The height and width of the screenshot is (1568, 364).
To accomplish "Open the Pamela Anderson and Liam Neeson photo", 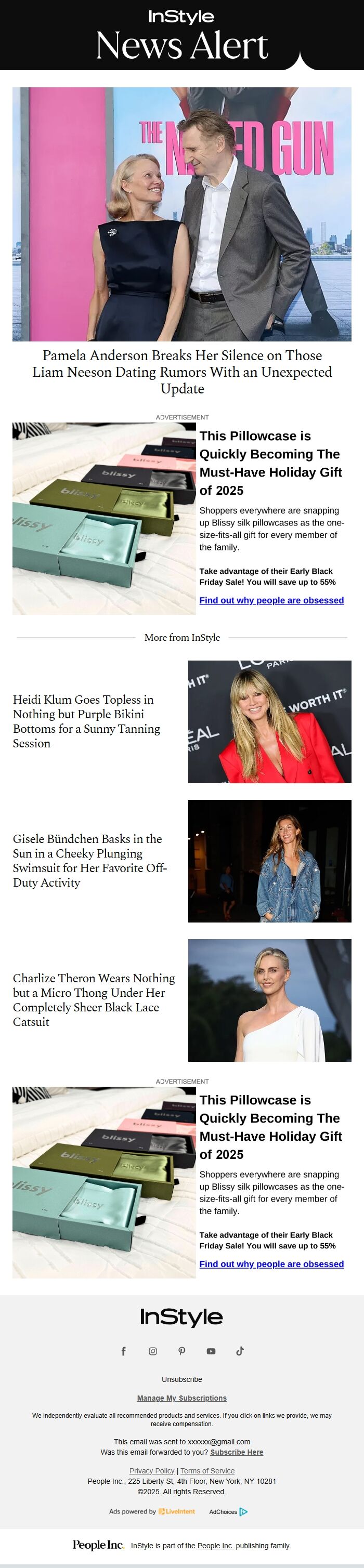I will [x=181, y=214].
